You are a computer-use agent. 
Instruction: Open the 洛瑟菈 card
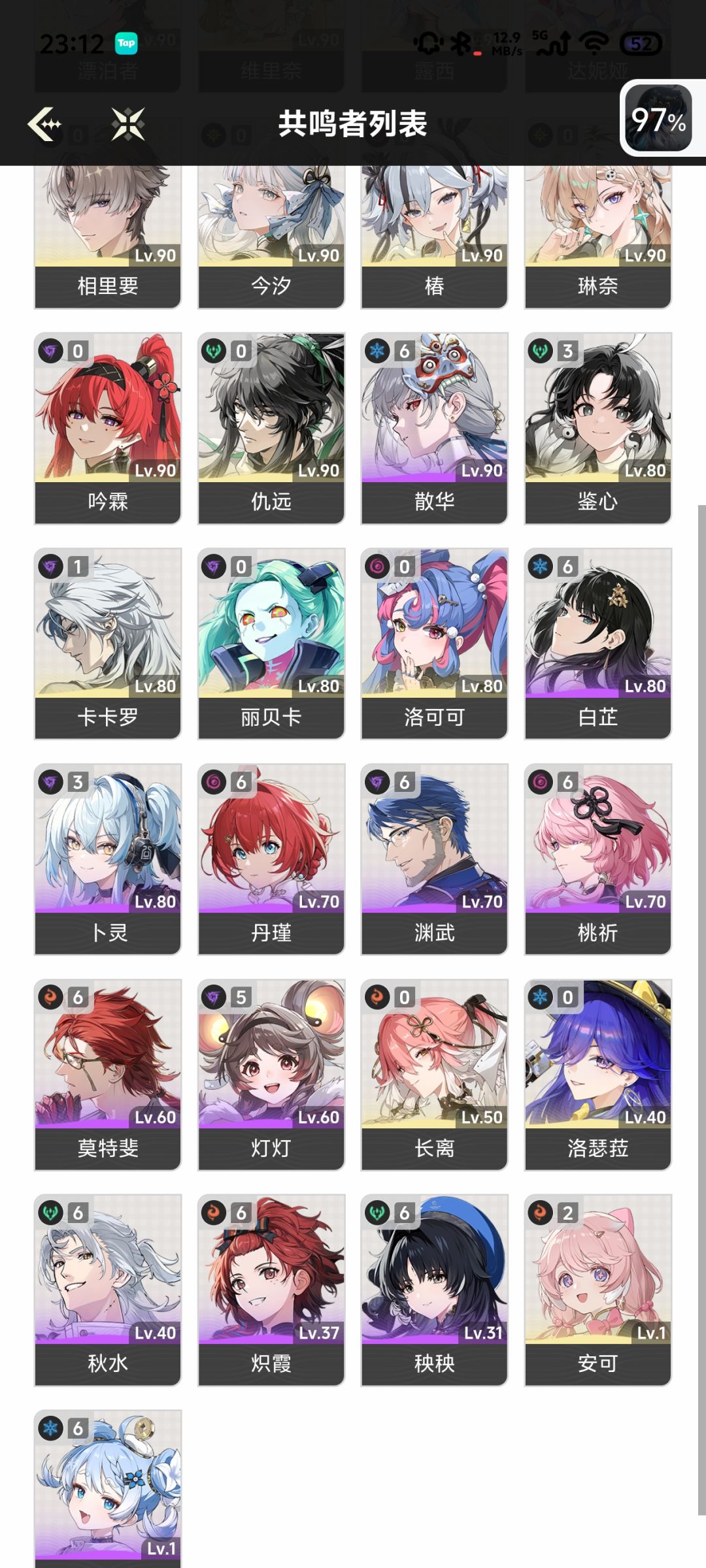(x=598, y=1075)
